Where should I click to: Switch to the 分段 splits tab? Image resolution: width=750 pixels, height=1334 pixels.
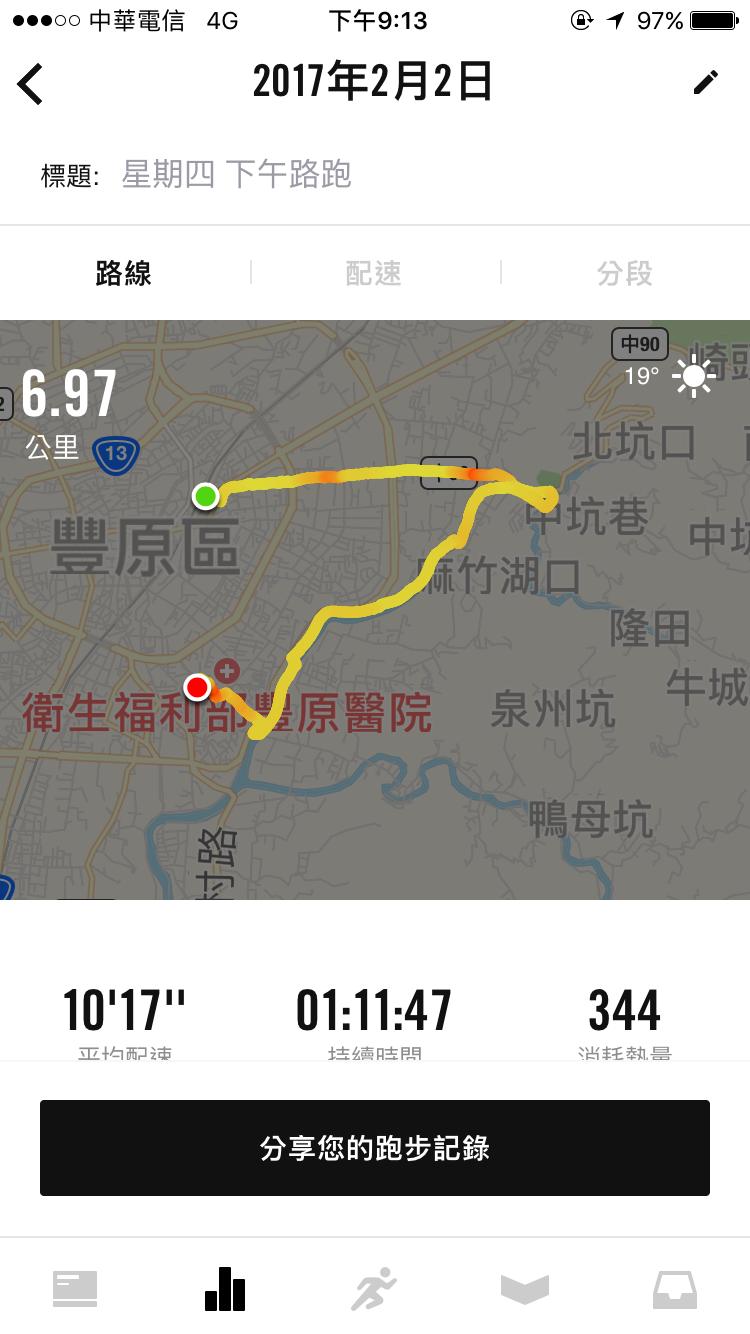[x=625, y=273]
